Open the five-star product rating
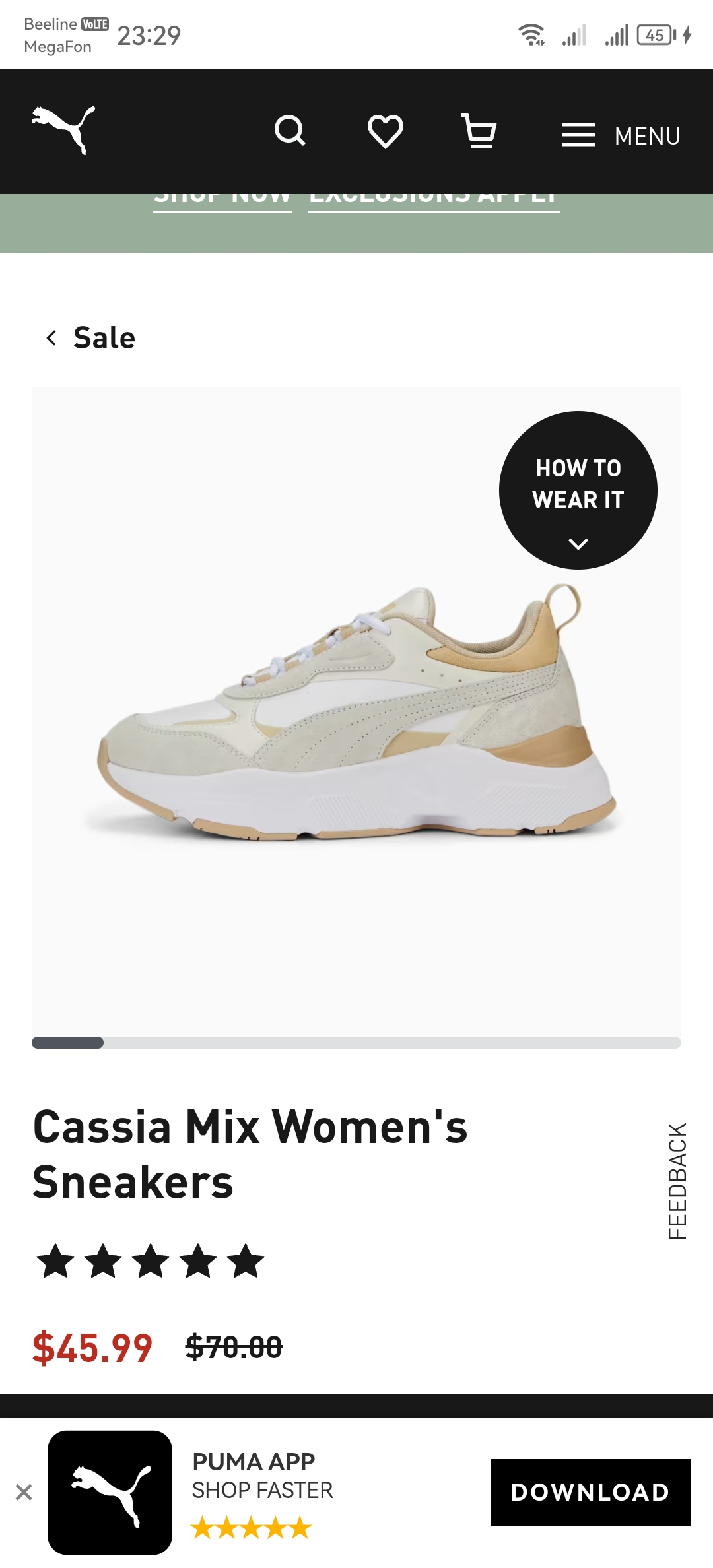The image size is (713, 1568). pos(151,1261)
